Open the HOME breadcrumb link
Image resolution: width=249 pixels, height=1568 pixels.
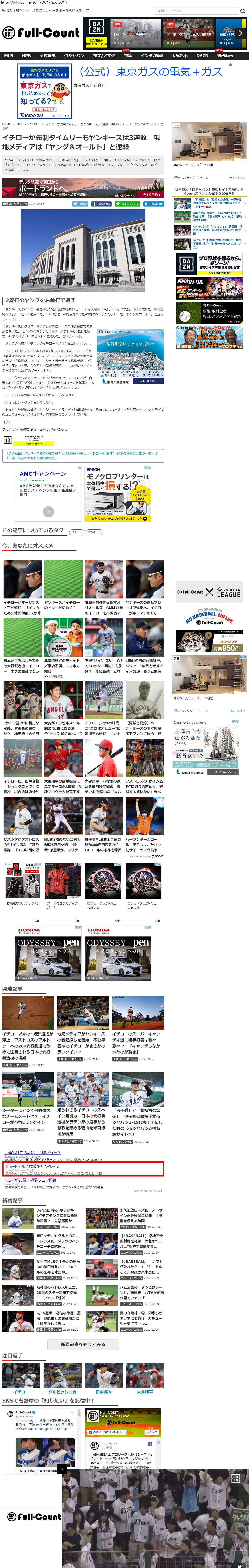click(x=6, y=124)
